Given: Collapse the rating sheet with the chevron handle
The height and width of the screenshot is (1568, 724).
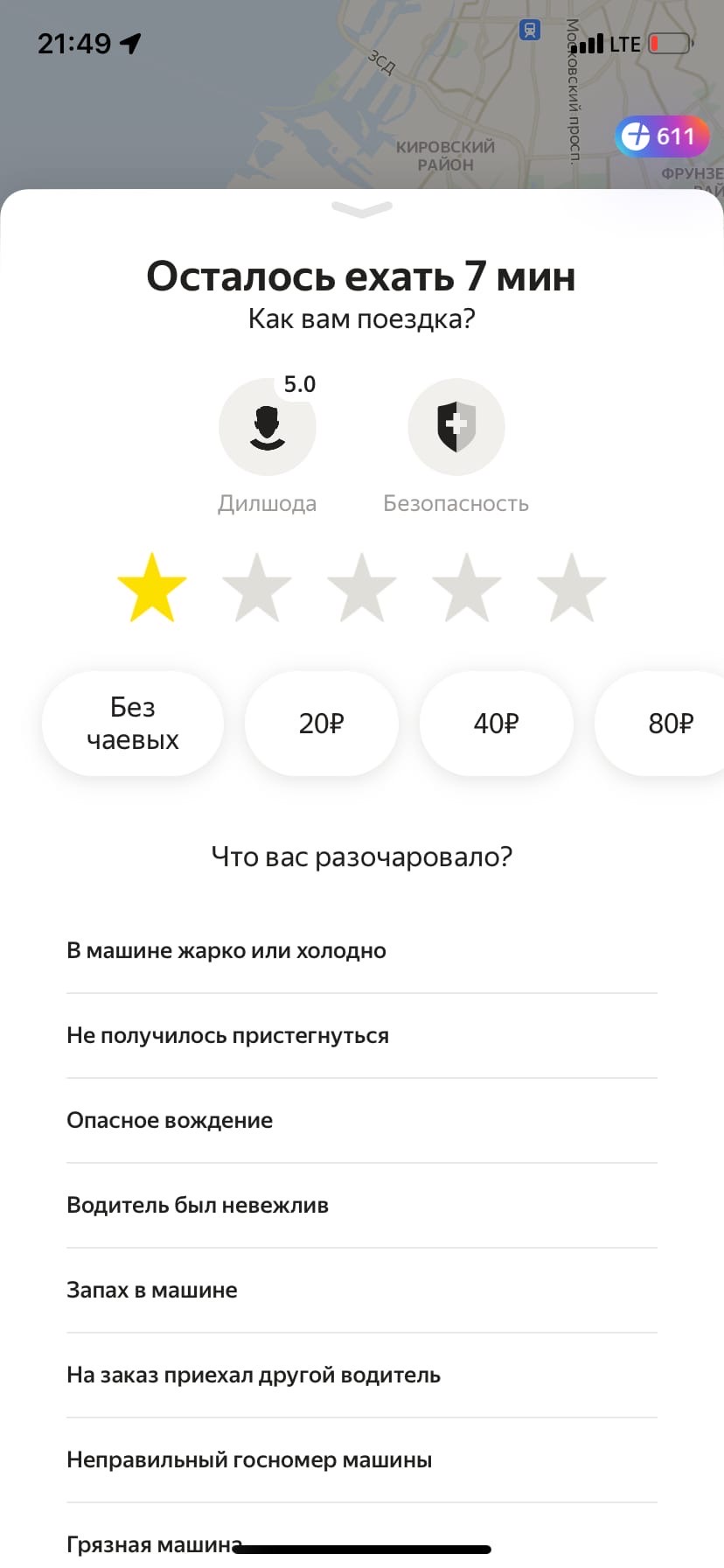Looking at the screenshot, I should 362,209.
